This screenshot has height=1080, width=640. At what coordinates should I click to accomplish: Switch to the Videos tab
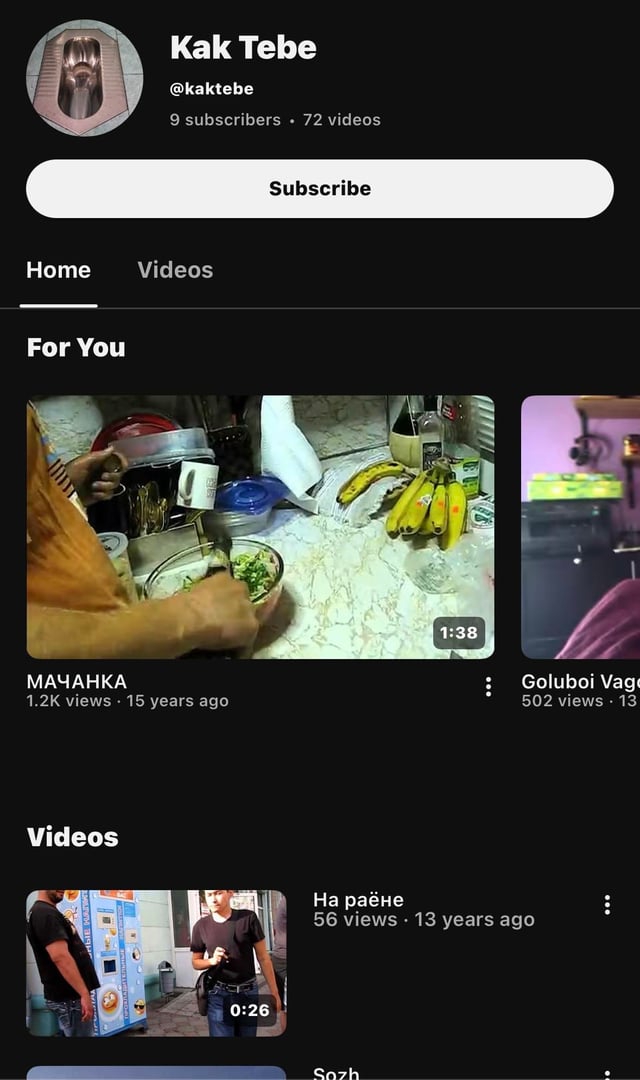pos(175,270)
